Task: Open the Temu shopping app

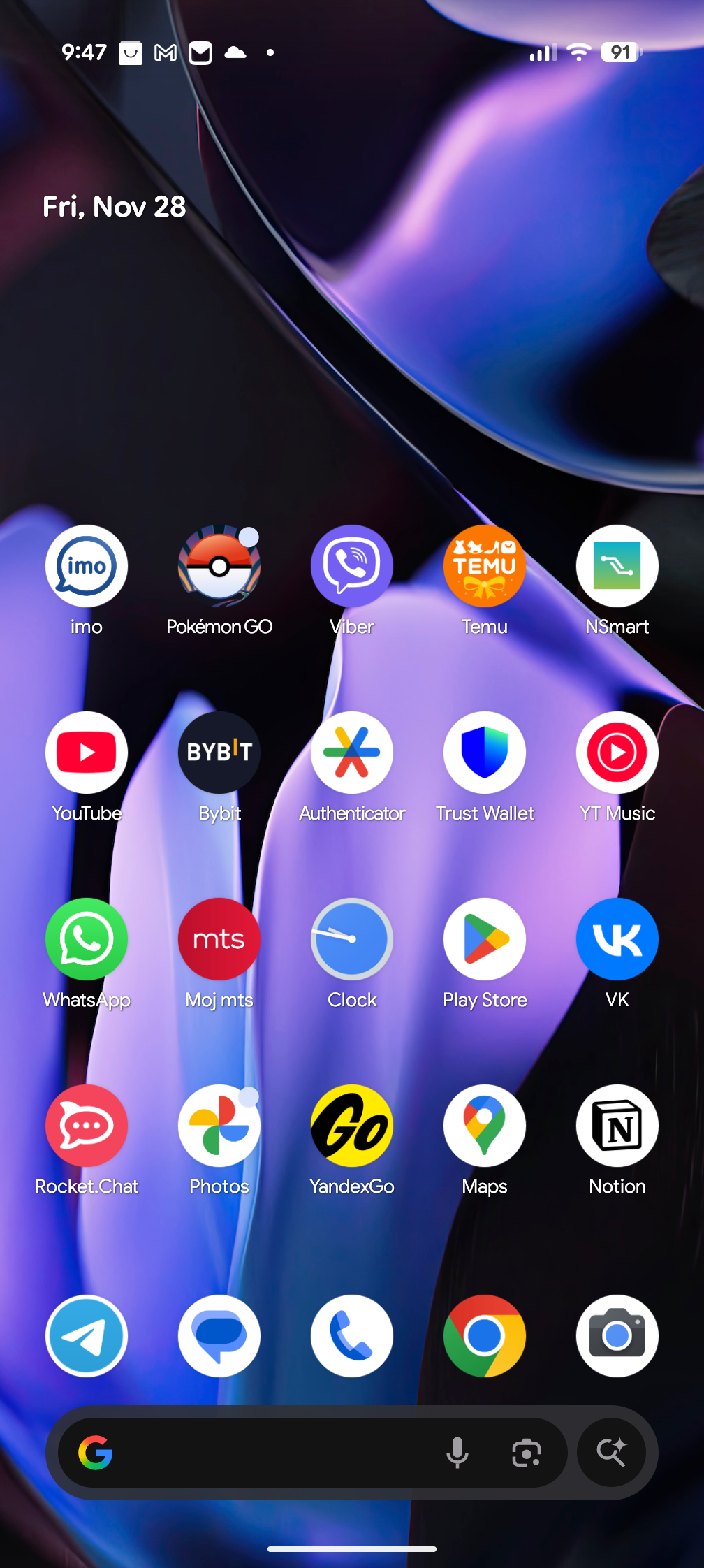Action: (485, 566)
